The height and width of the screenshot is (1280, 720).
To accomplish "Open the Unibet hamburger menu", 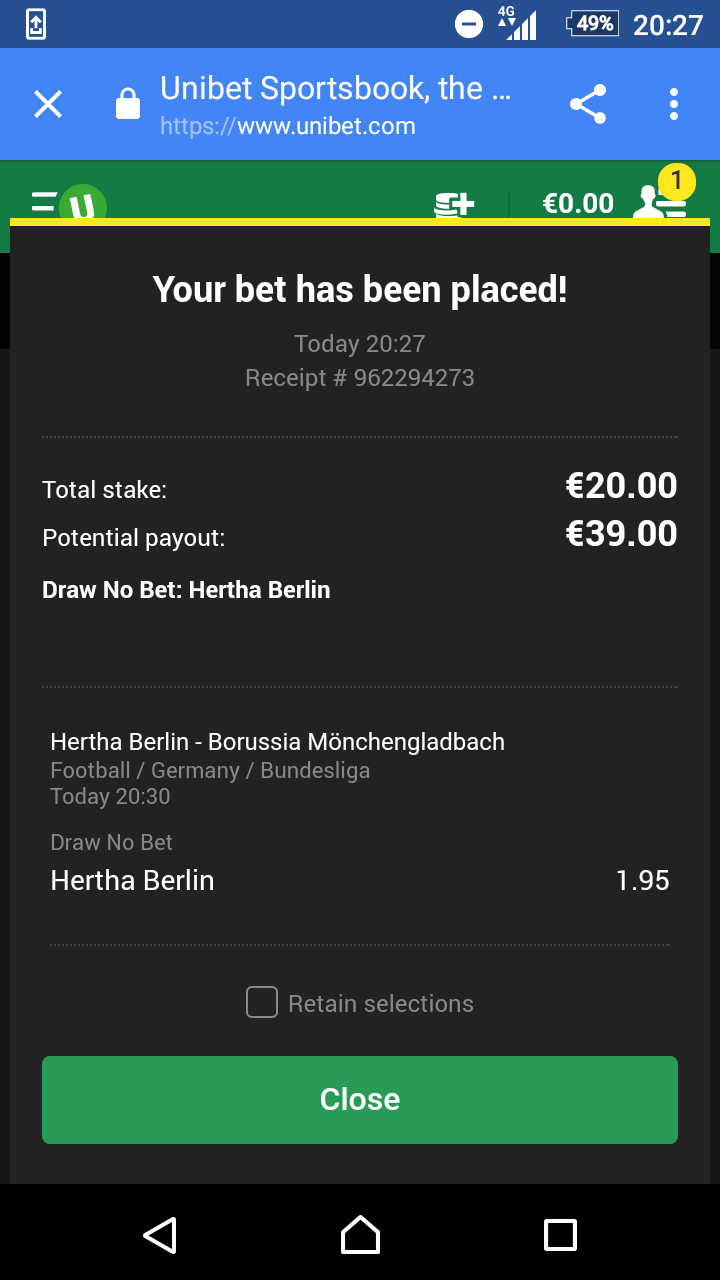I will click(x=43, y=202).
